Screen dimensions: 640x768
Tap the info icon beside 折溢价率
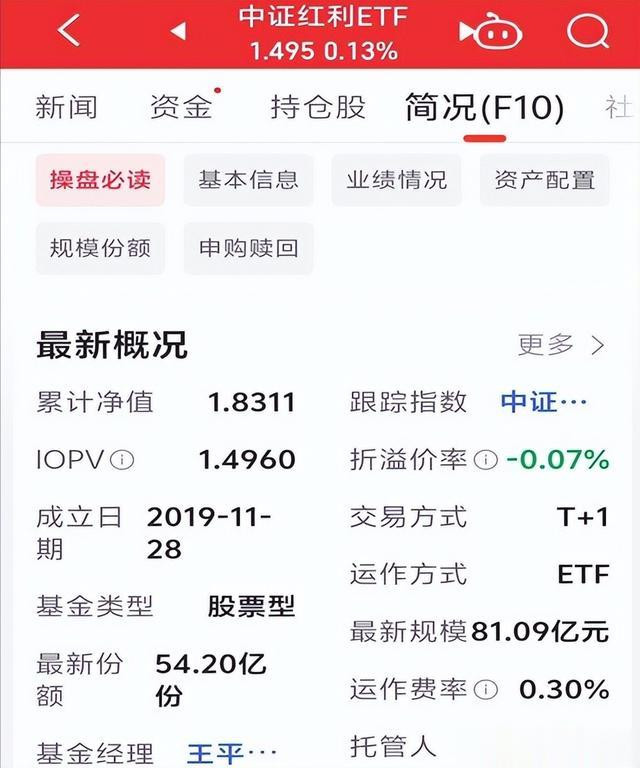[x=486, y=460]
